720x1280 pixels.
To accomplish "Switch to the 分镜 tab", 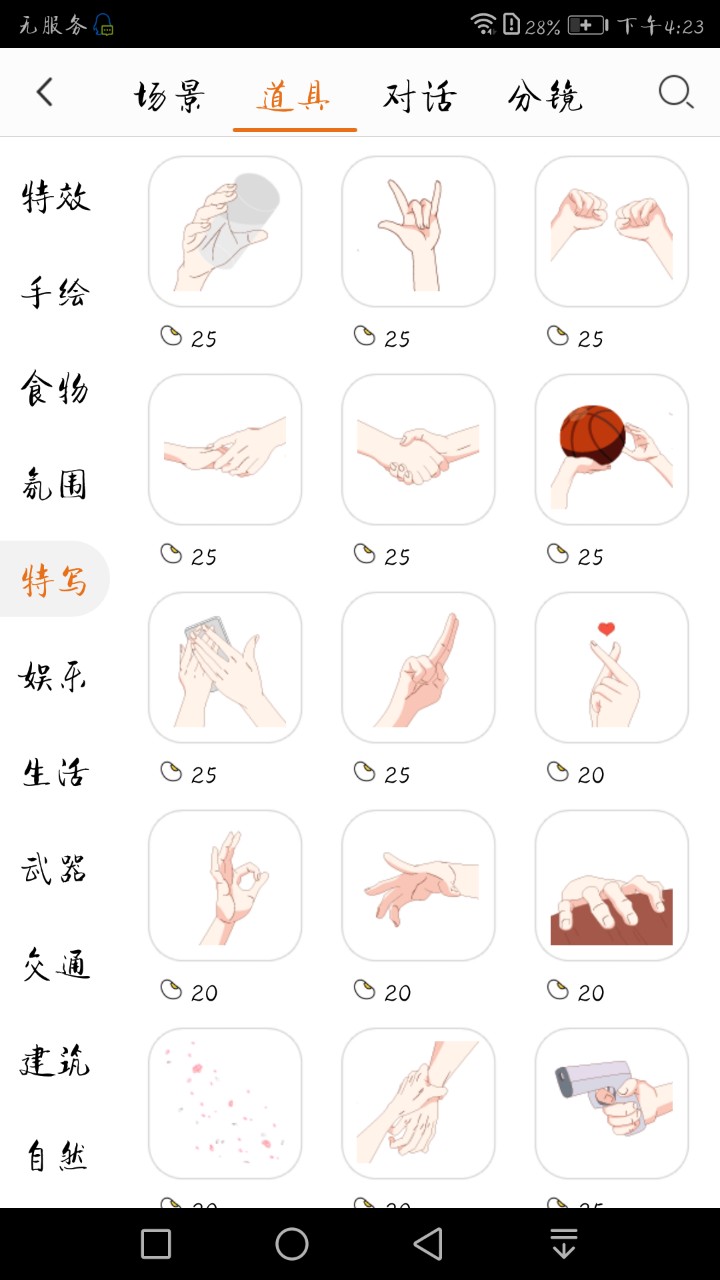I will coord(545,97).
